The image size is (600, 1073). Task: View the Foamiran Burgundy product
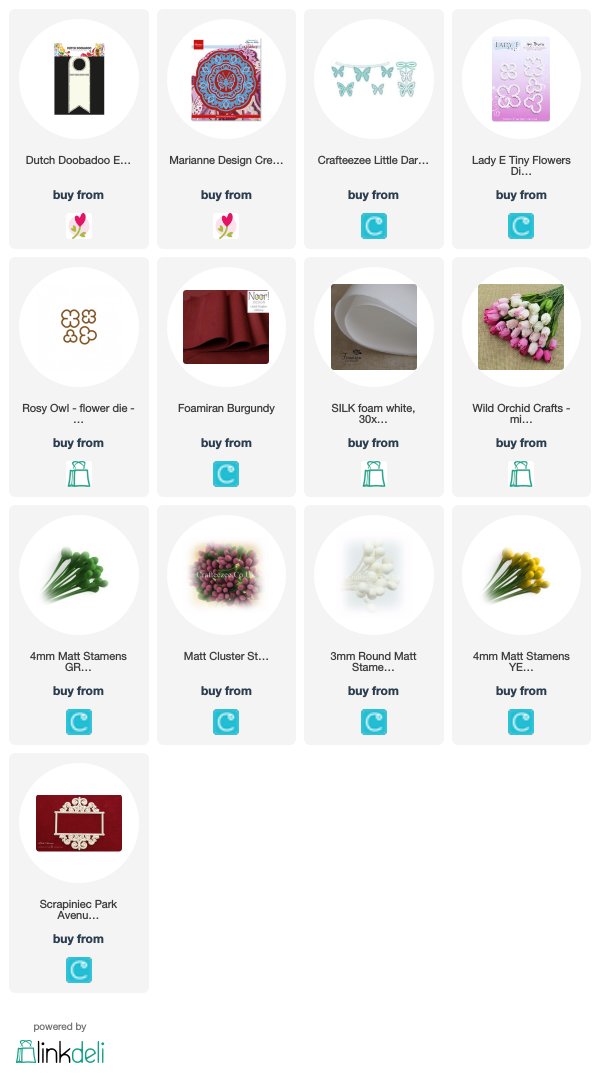click(x=226, y=377)
